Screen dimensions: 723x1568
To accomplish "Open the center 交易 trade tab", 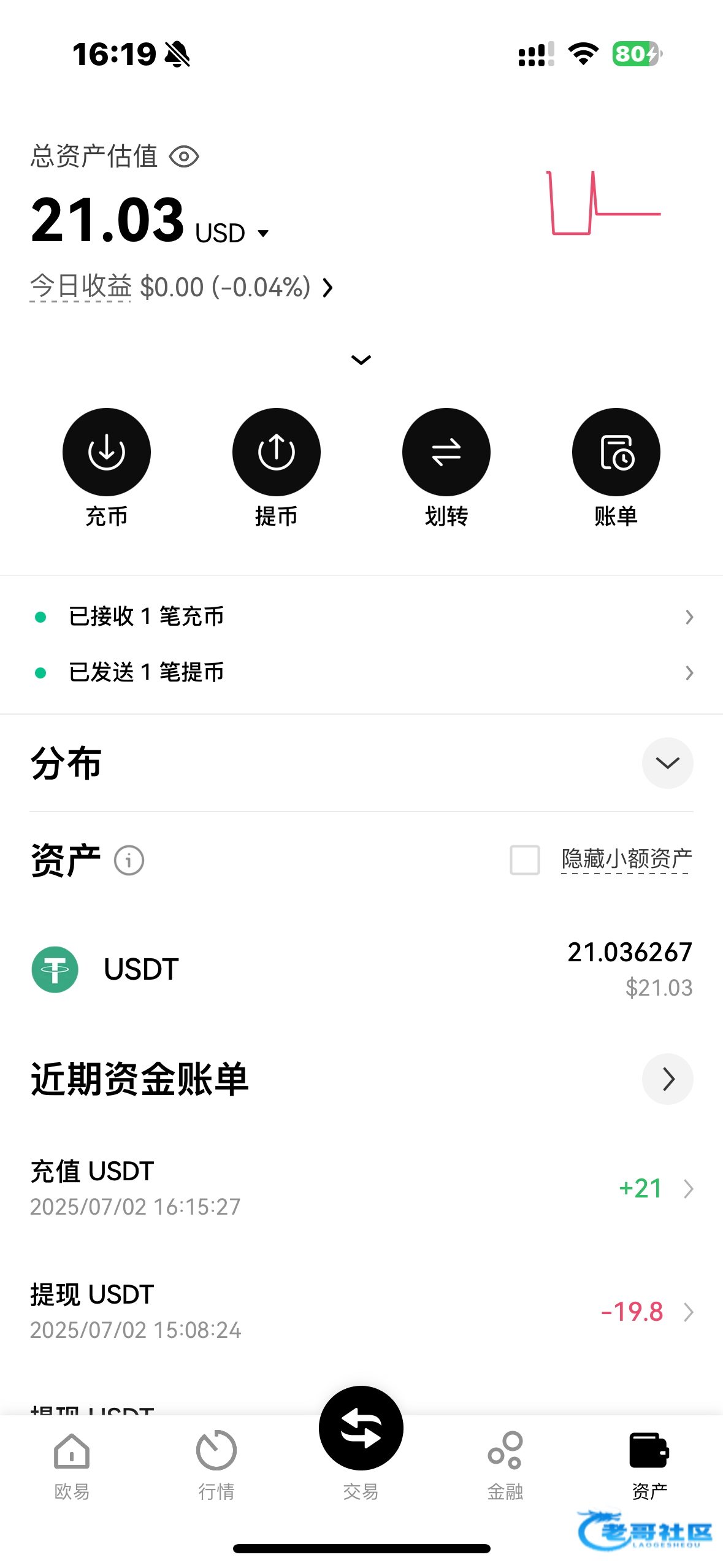I will (x=361, y=1442).
